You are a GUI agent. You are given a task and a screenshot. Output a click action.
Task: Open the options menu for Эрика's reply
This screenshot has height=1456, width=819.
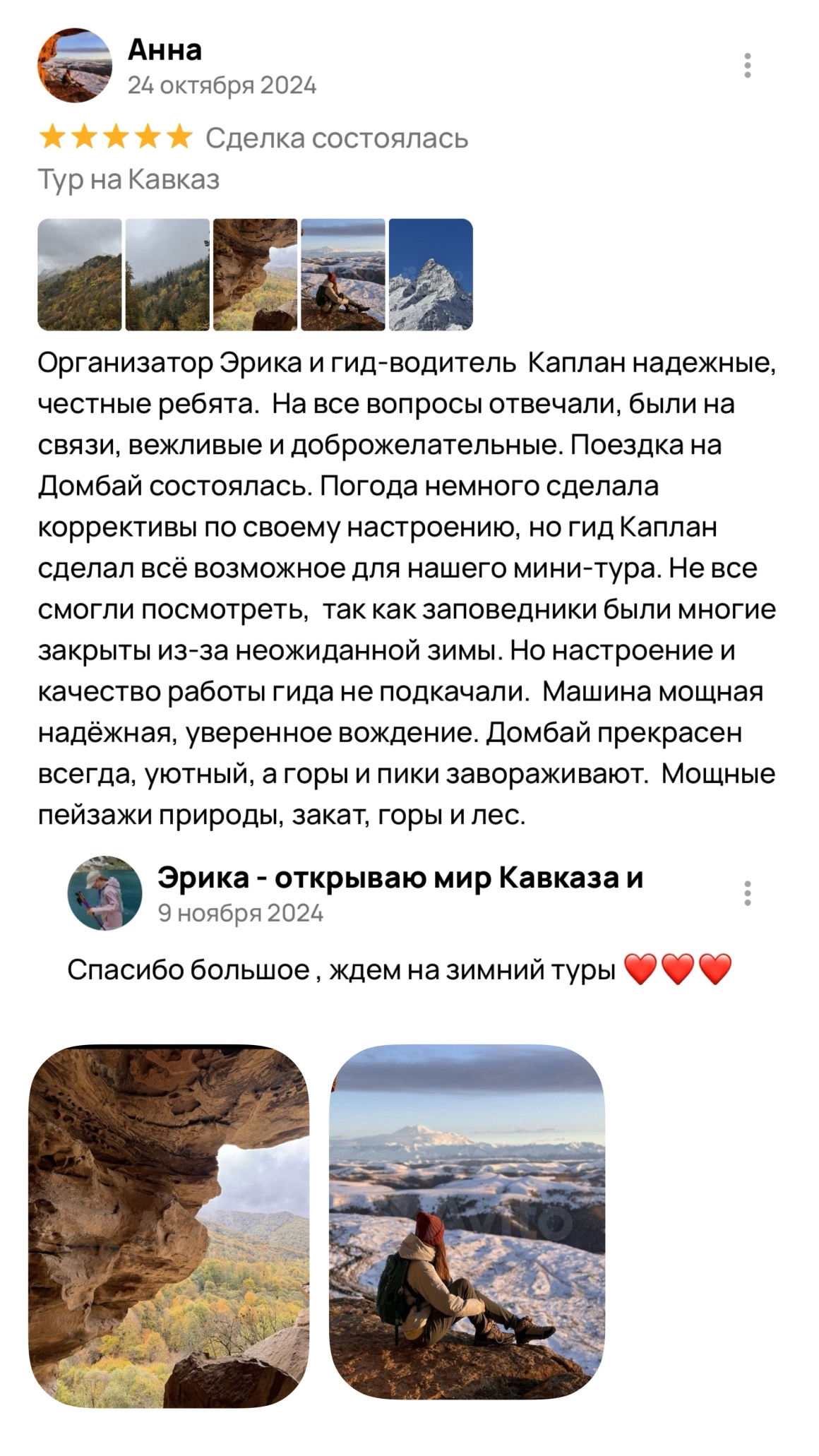(748, 893)
